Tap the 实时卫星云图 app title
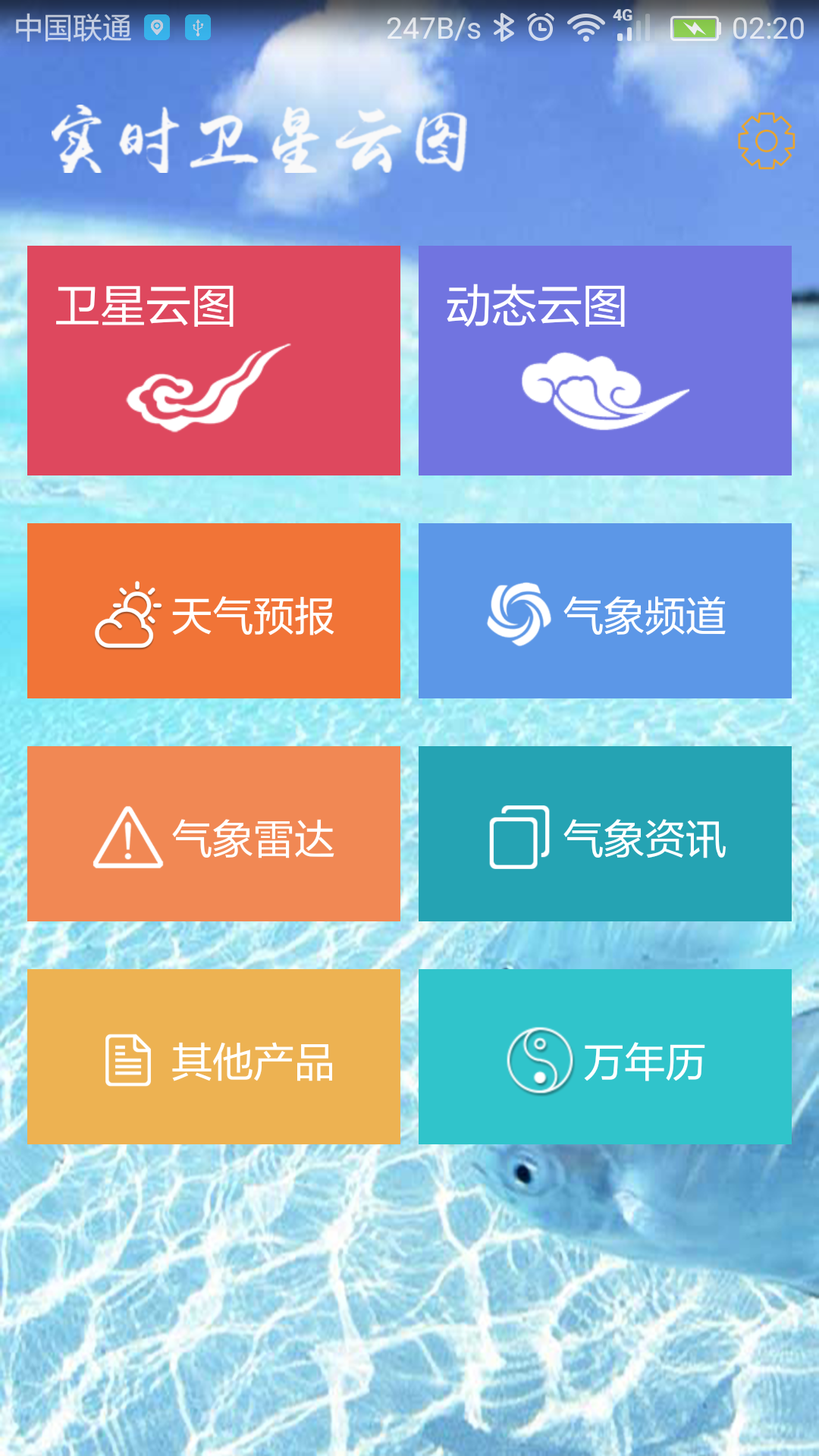The height and width of the screenshot is (1456, 819). click(x=262, y=140)
